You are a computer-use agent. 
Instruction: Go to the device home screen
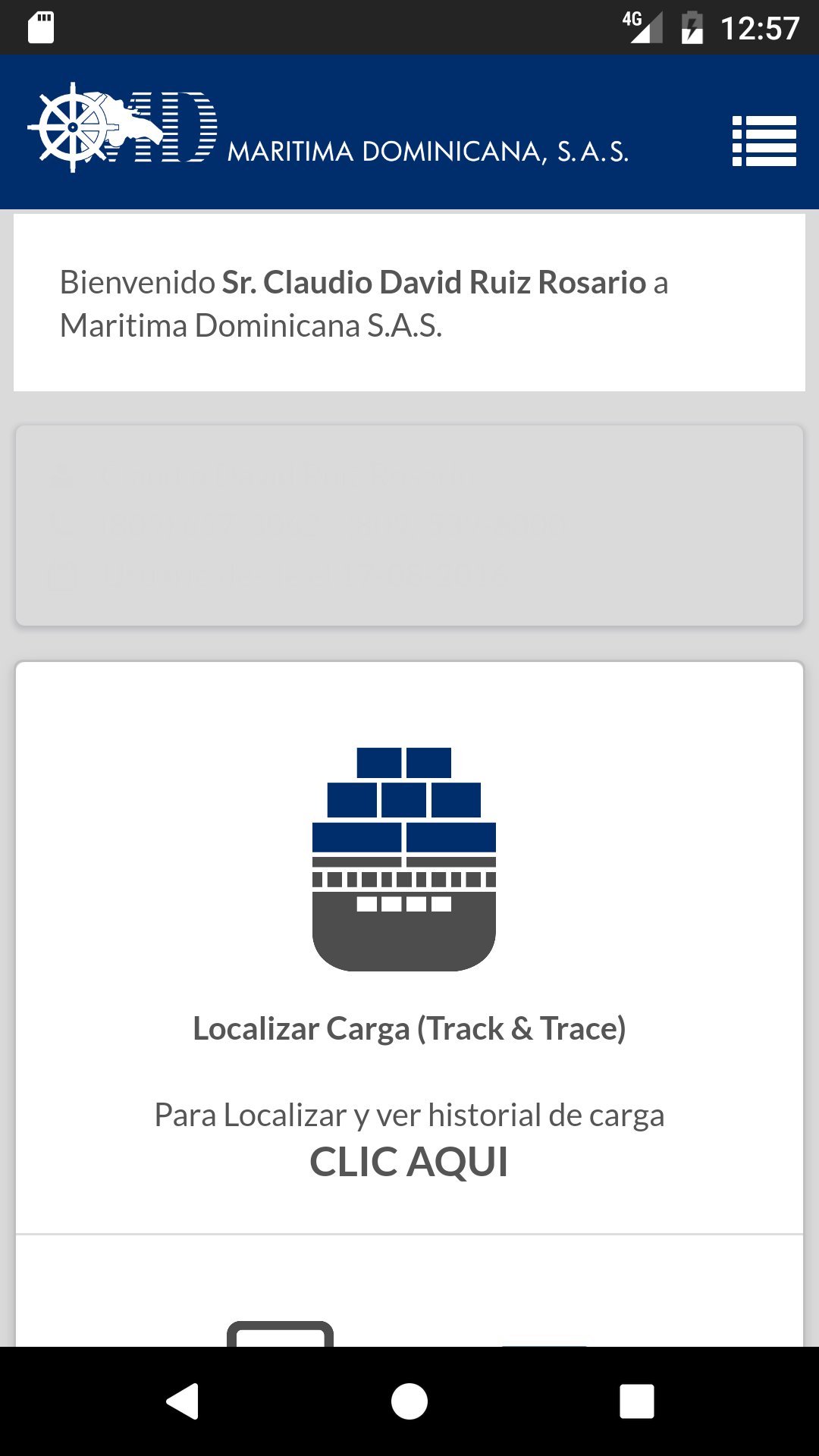[x=409, y=1401]
